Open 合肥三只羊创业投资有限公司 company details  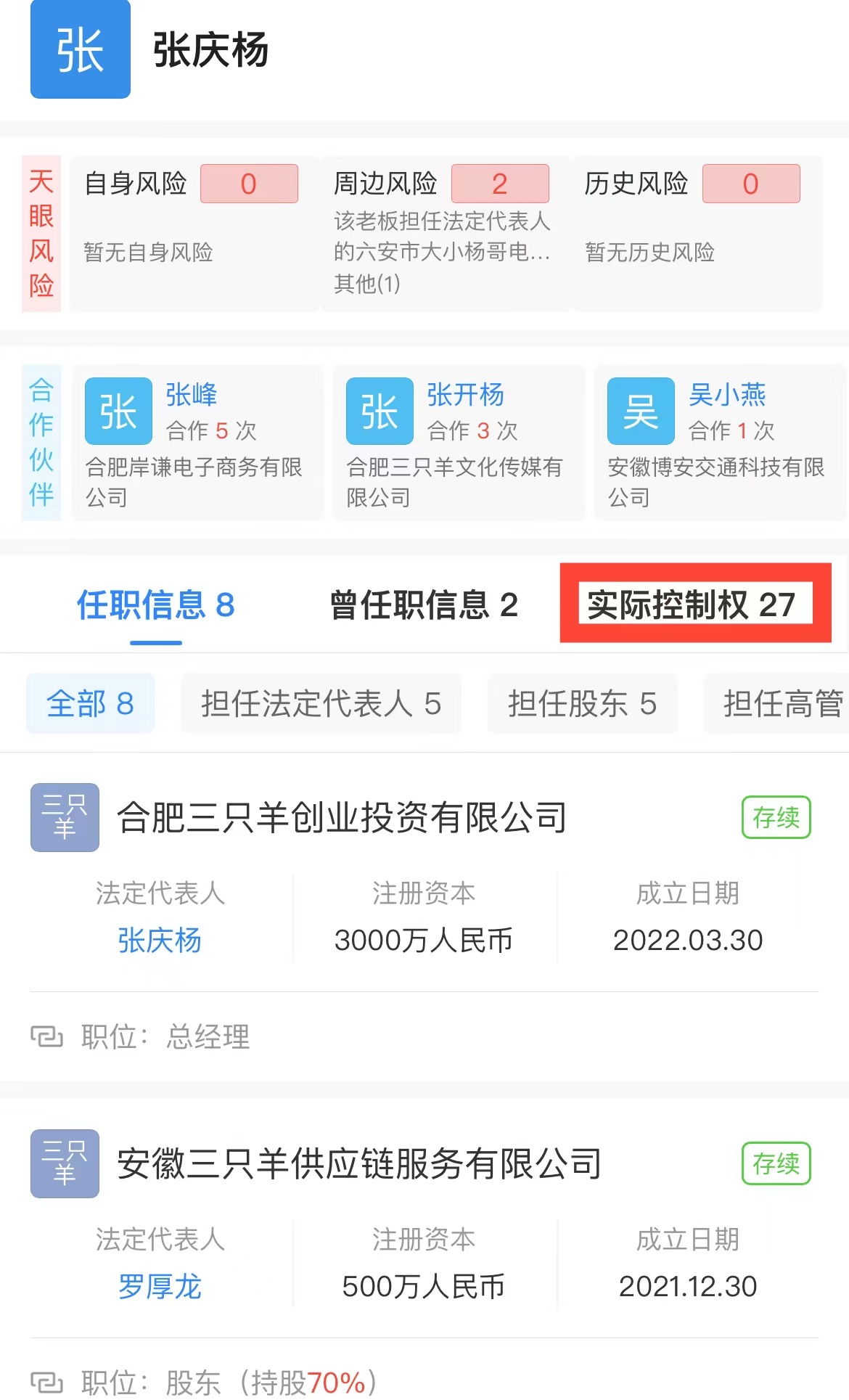point(342,817)
